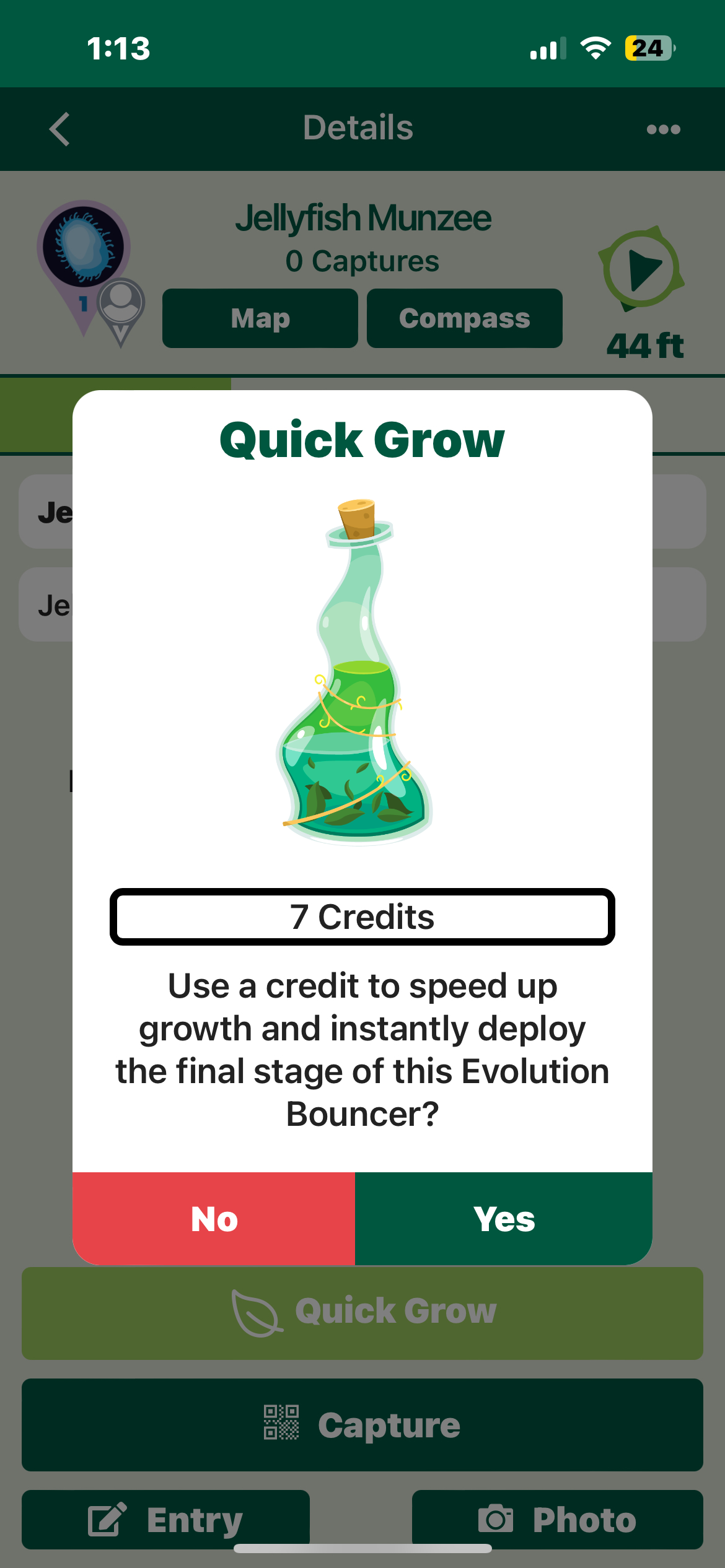Open the Compass view
The width and height of the screenshot is (725, 1568).
pos(465,318)
